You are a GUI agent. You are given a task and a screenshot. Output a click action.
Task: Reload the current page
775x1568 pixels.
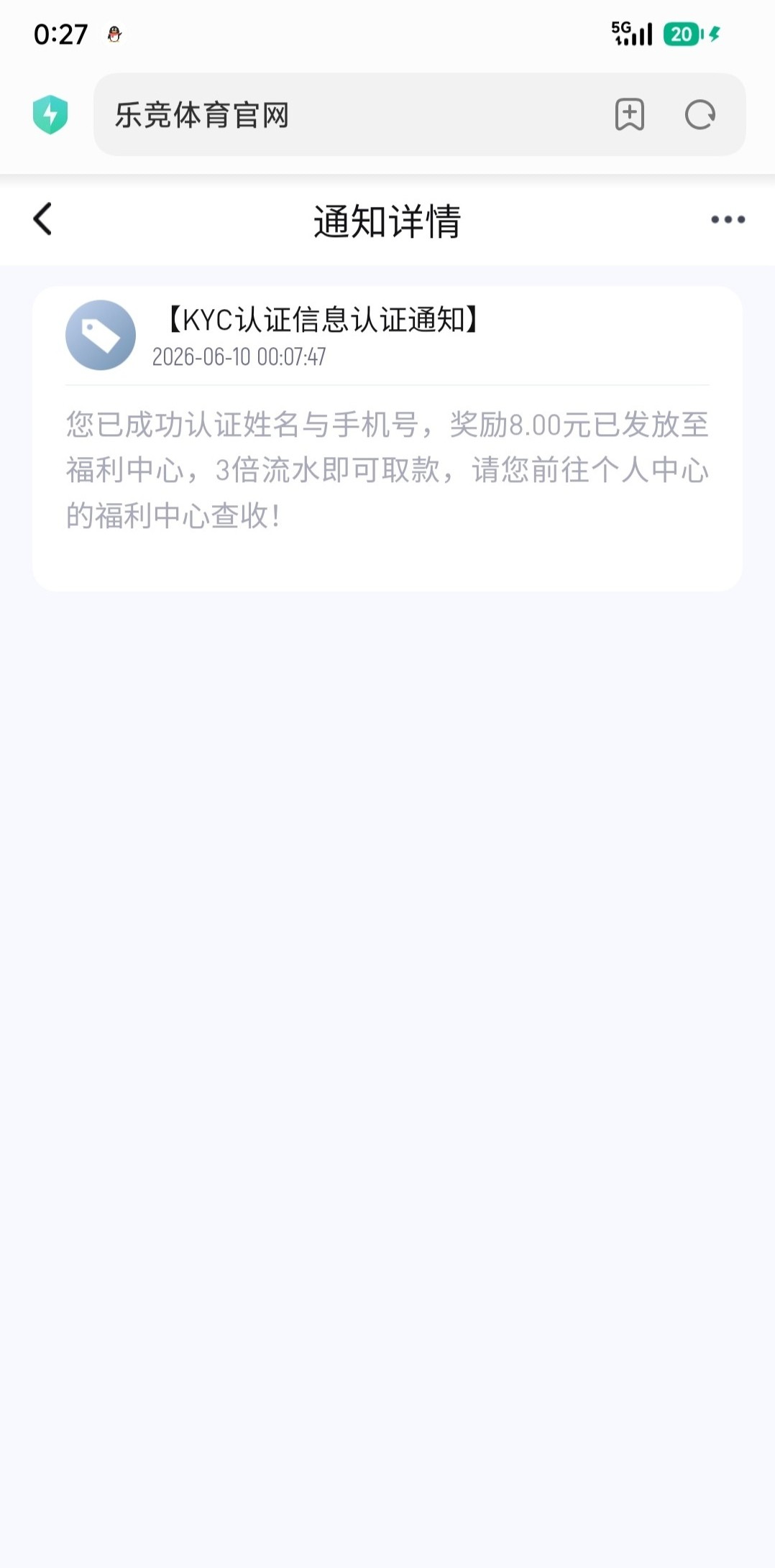click(700, 115)
